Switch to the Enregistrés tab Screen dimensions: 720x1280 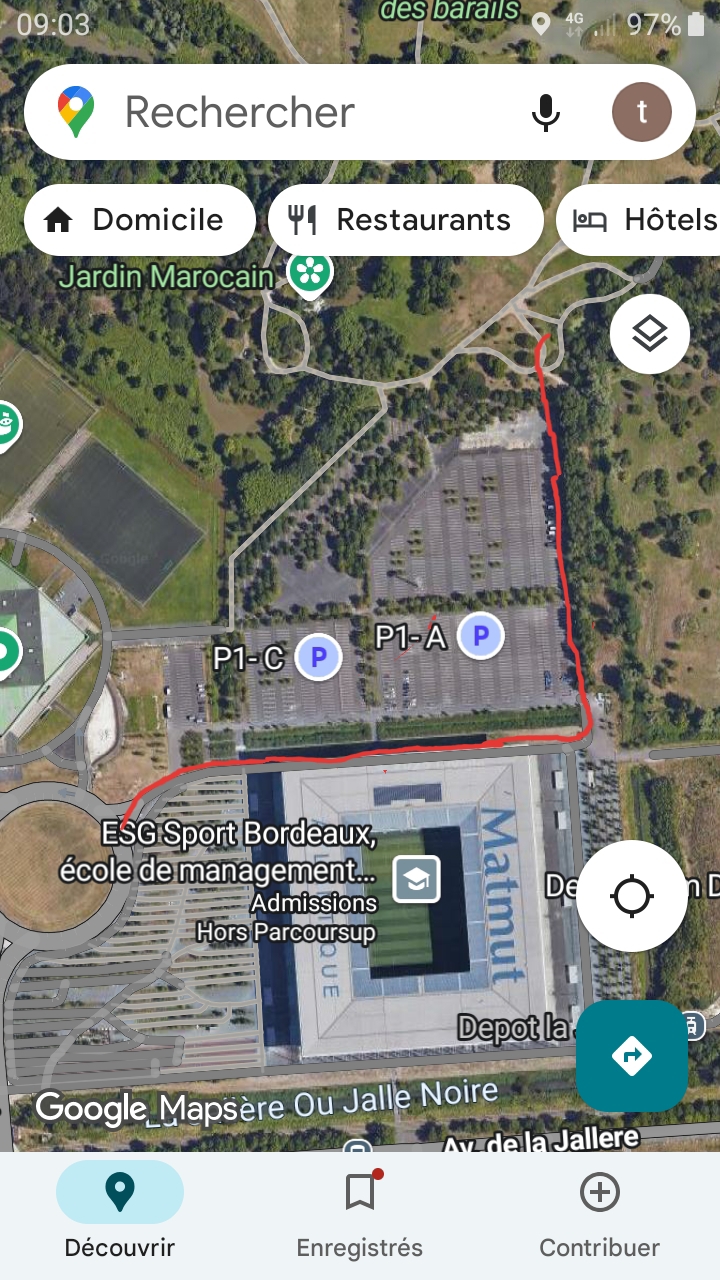[360, 1212]
